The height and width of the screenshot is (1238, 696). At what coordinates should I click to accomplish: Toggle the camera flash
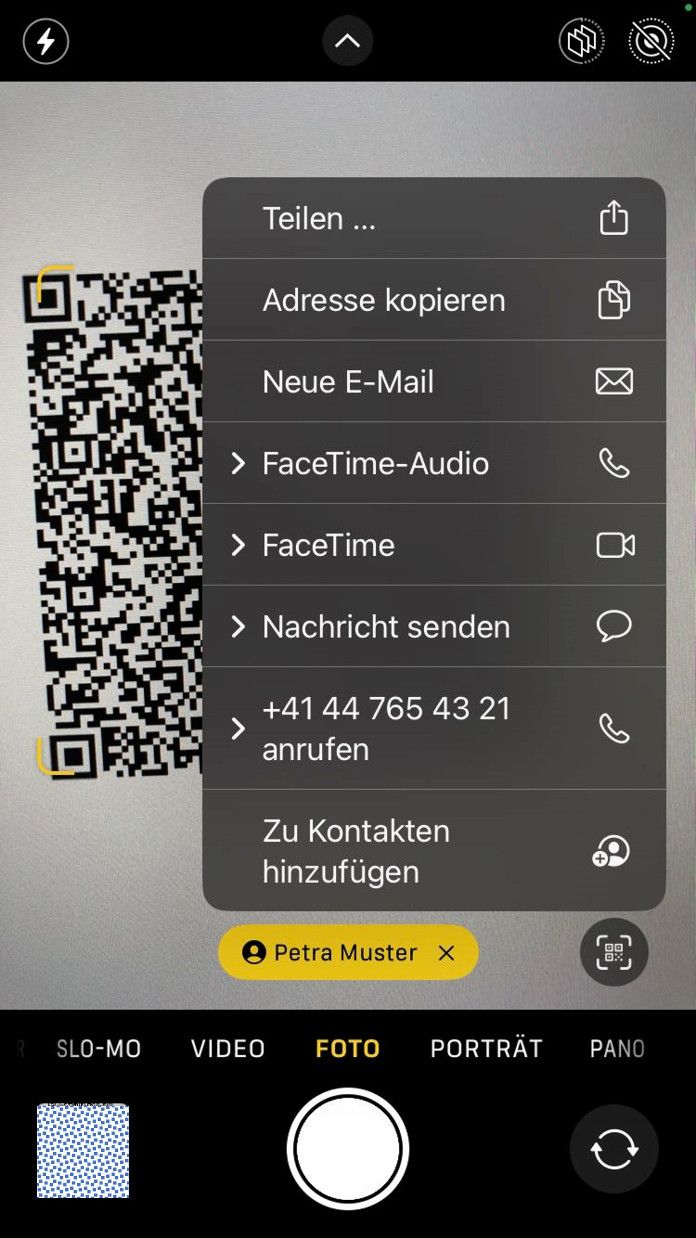(x=46, y=42)
